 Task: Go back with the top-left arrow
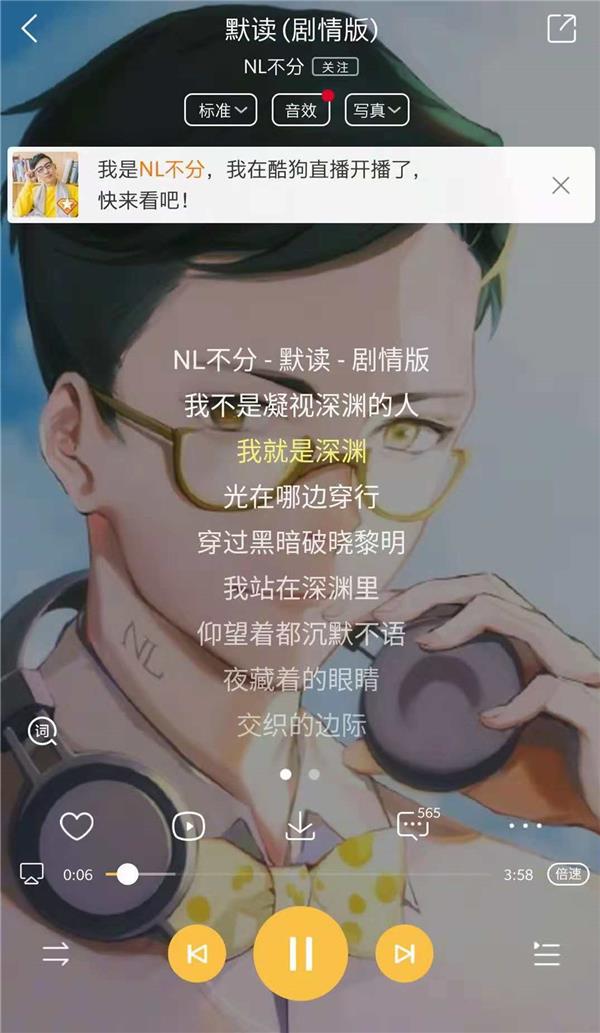tap(29, 29)
